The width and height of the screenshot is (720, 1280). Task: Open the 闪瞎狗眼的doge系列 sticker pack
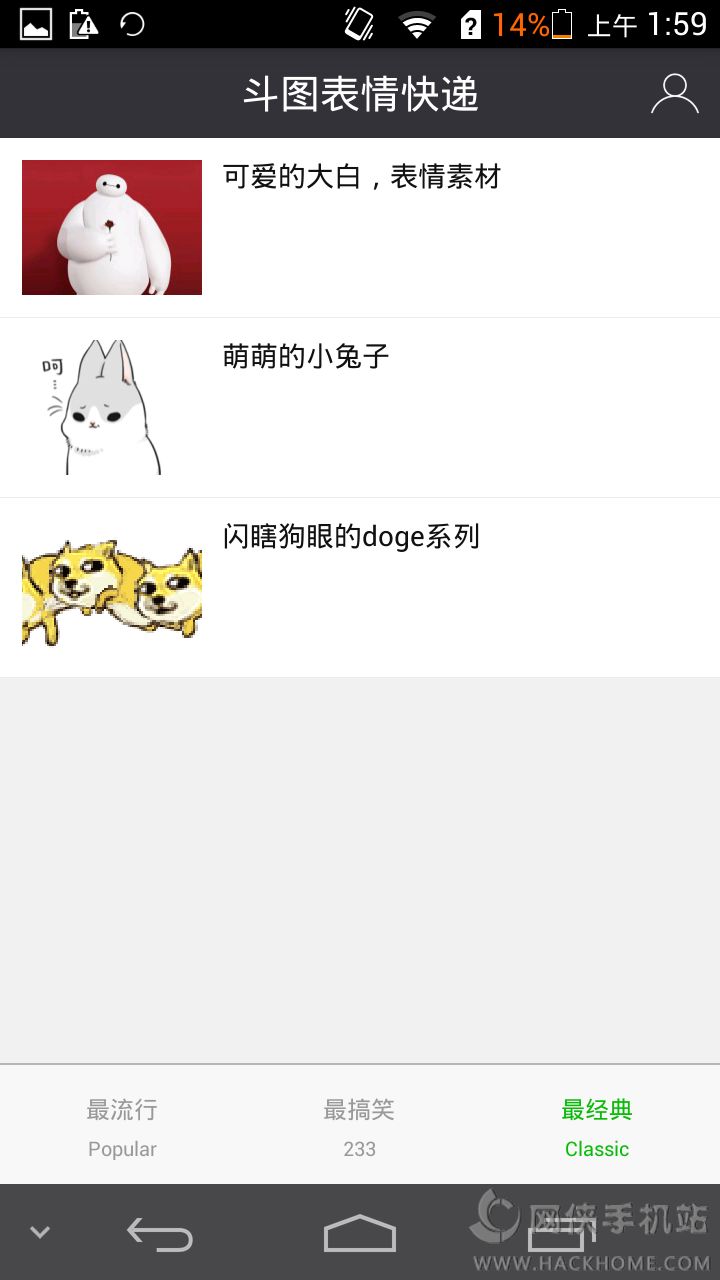tap(360, 588)
